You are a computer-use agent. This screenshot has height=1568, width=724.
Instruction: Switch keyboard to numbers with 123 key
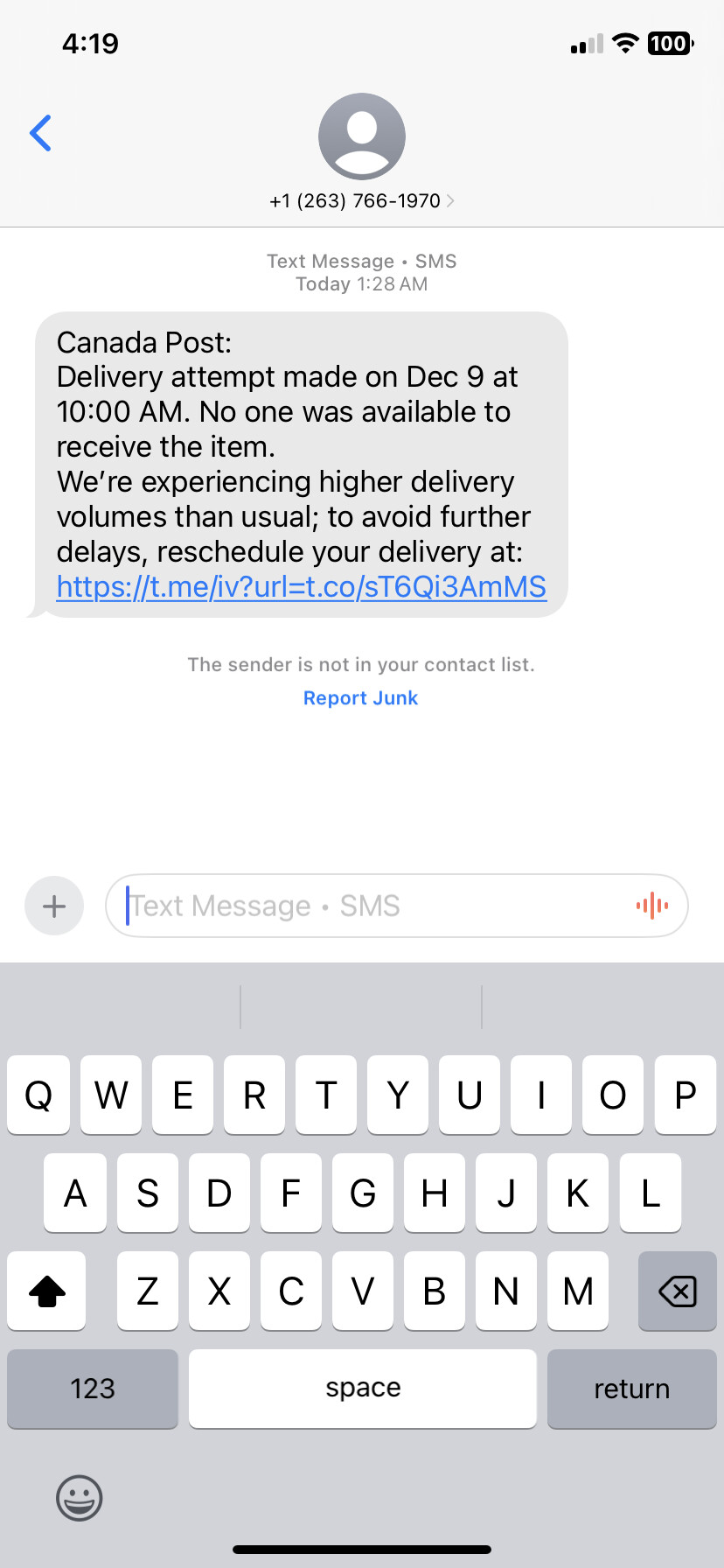93,1389
